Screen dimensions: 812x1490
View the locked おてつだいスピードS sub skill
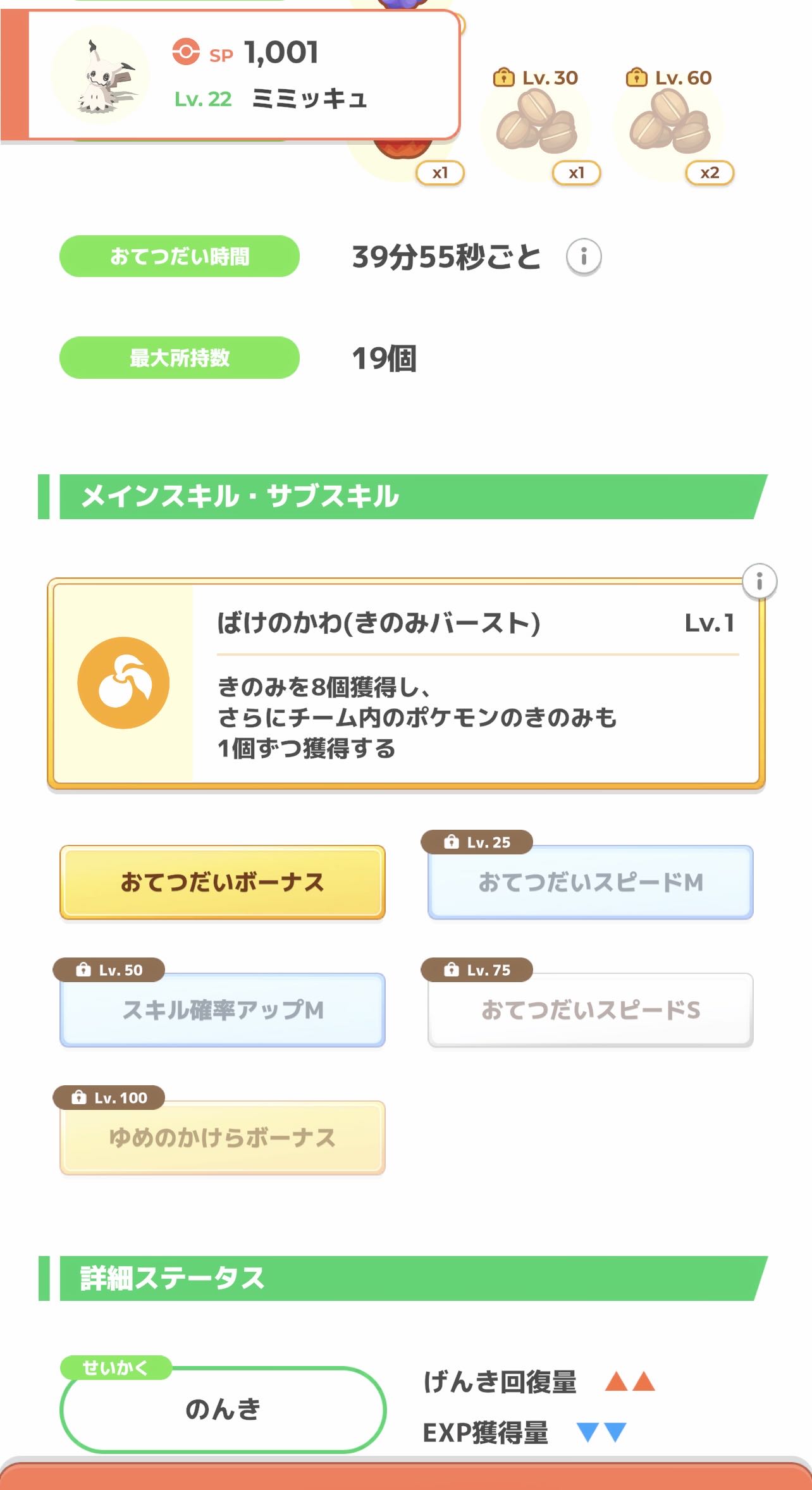591,1009
